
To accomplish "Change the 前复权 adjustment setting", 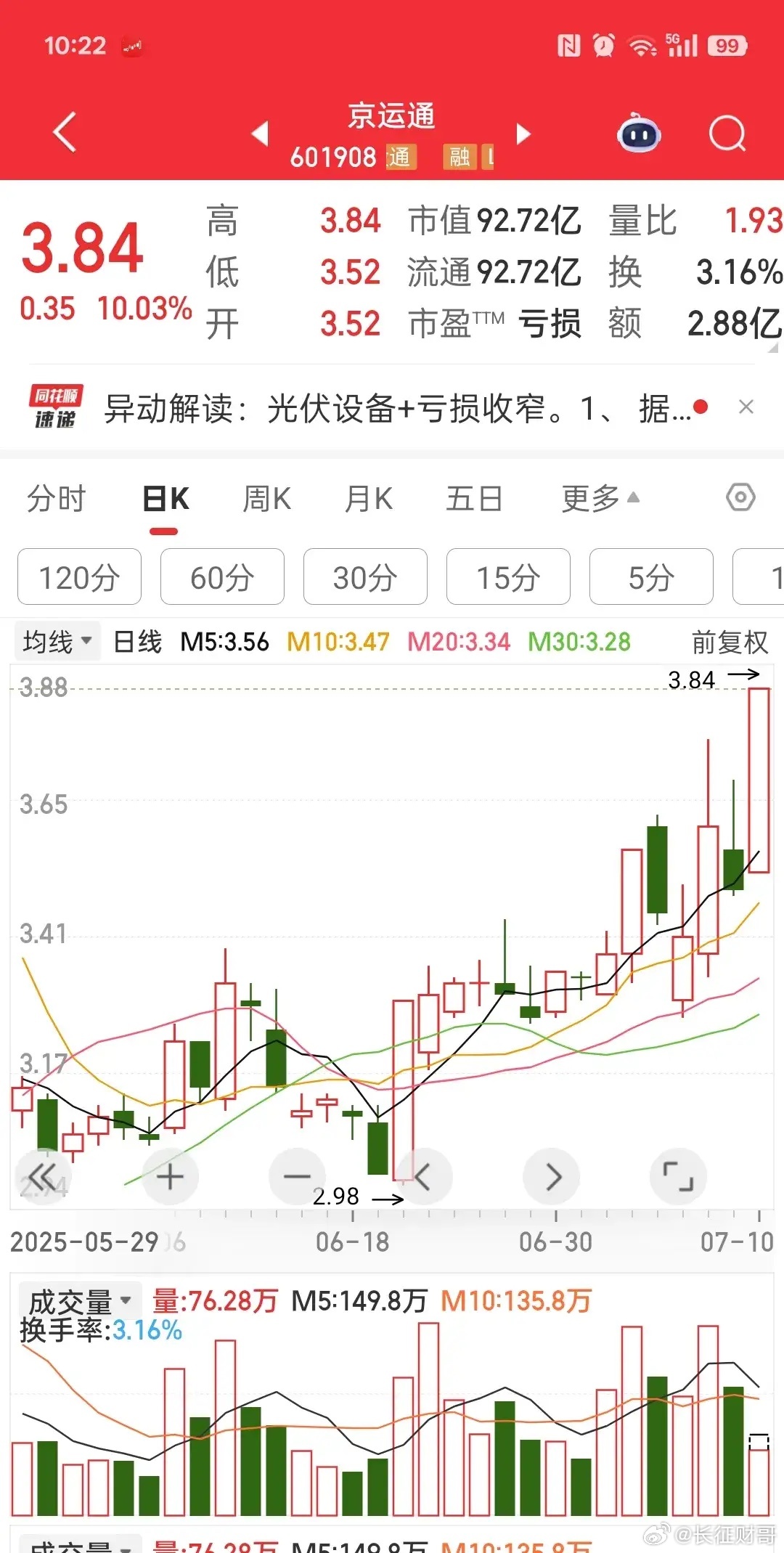I will click(x=729, y=643).
